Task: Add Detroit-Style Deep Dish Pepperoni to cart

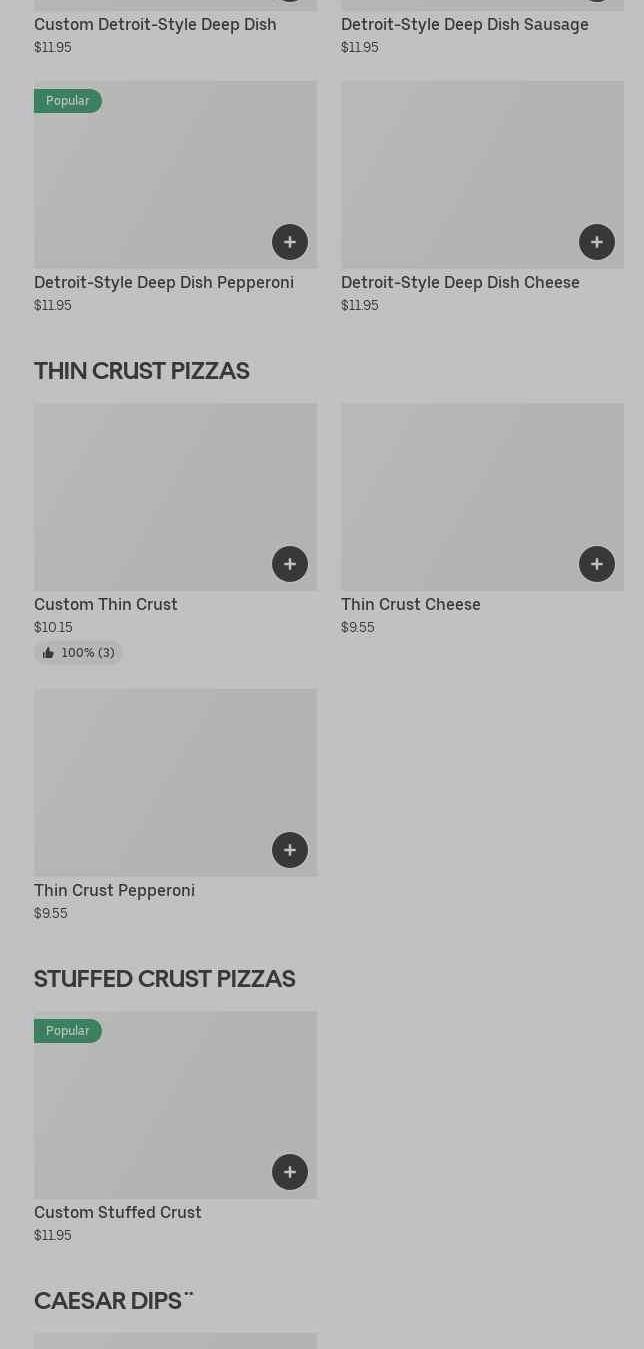Action: (x=290, y=242)
